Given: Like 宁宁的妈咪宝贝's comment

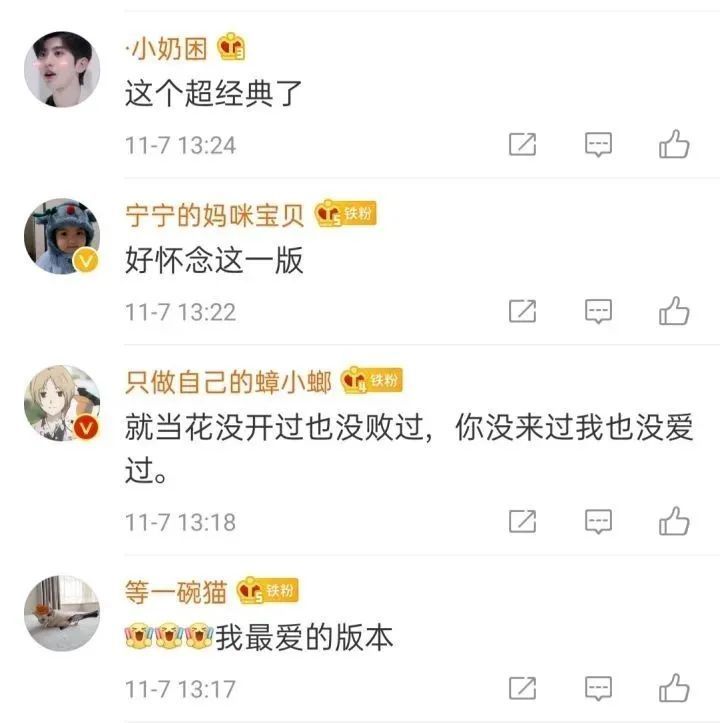Looking at the screenshot, I should [674, 311].
